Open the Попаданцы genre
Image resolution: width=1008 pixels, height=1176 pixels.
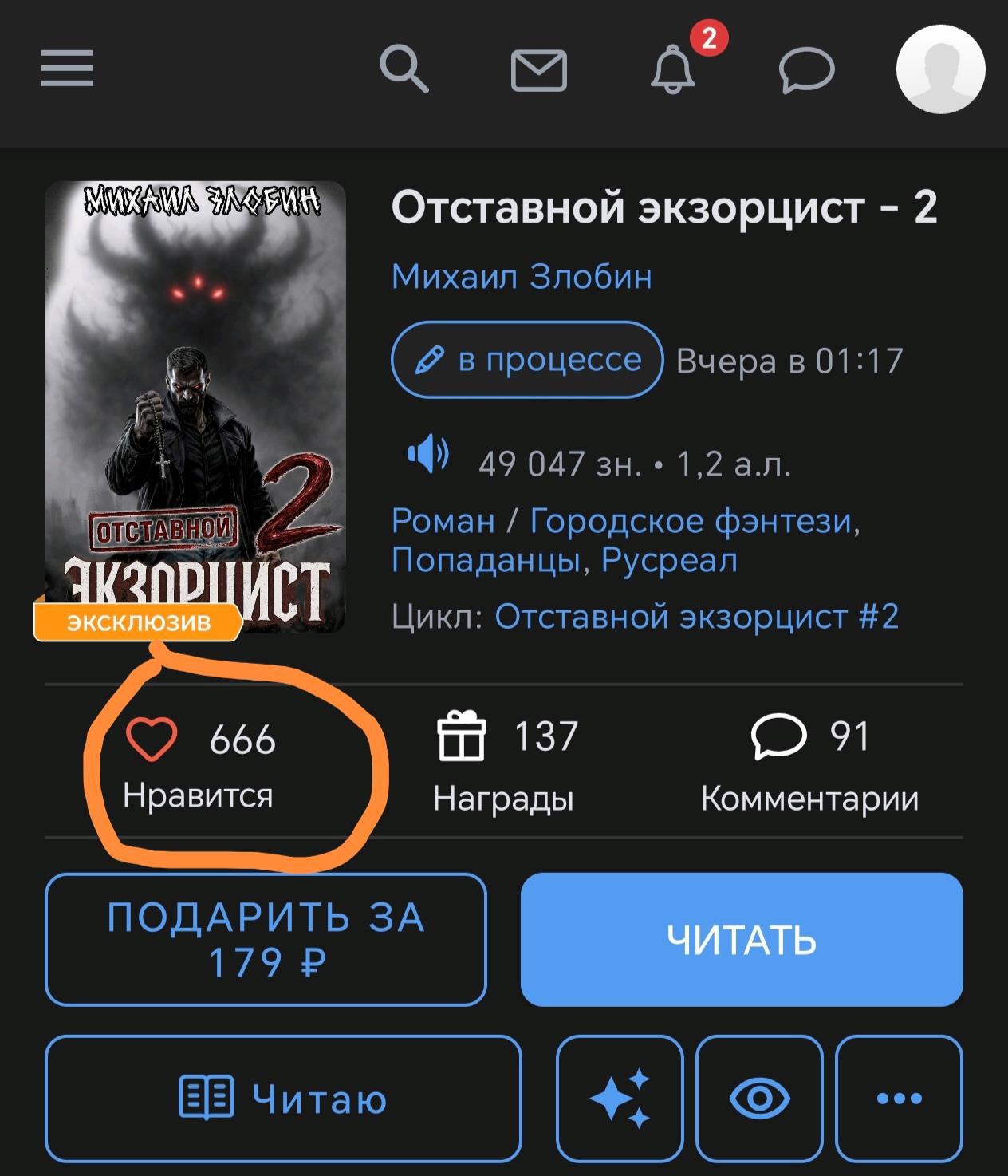click(485, 560)
